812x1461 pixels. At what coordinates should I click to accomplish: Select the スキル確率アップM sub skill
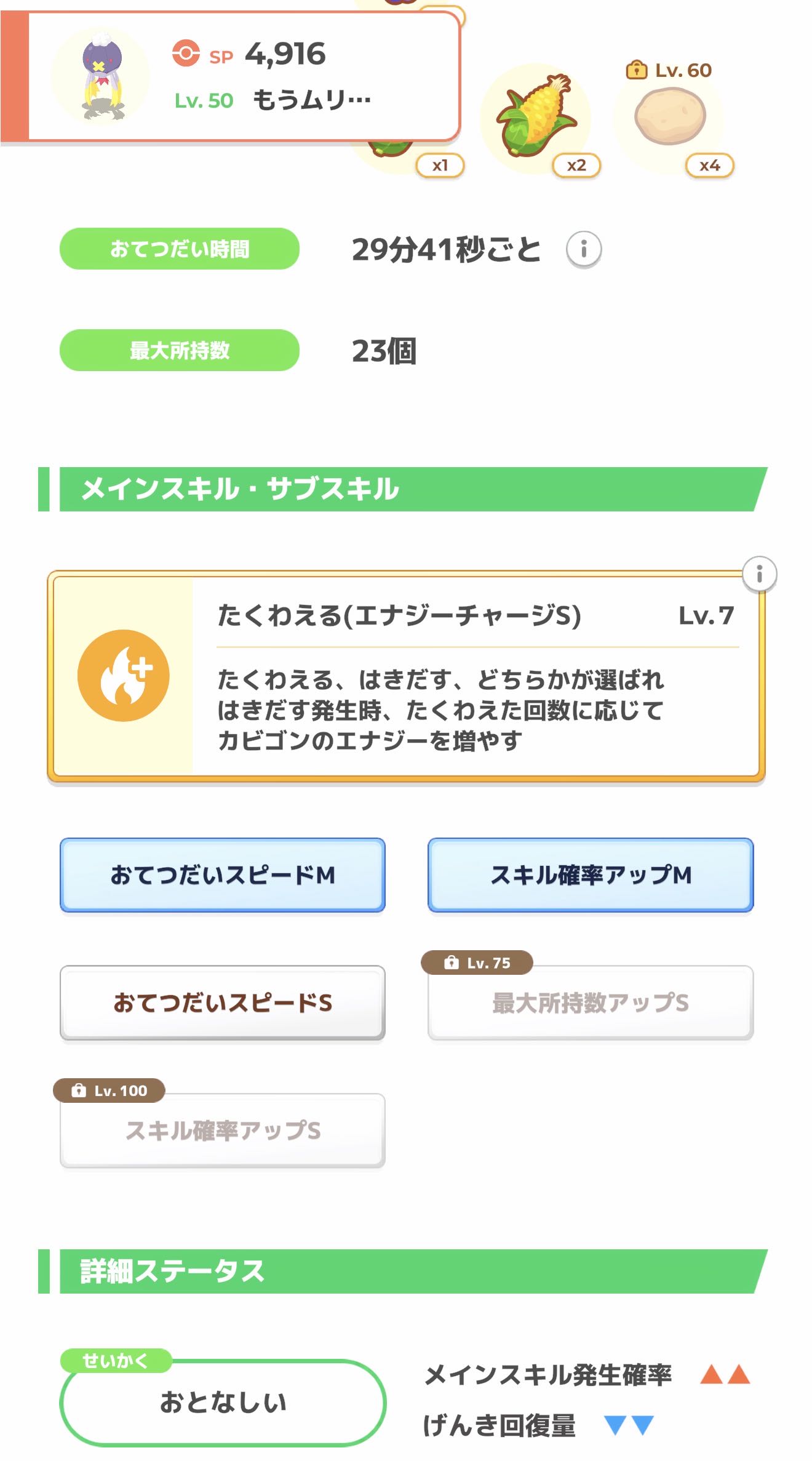[x=591, y=875]
